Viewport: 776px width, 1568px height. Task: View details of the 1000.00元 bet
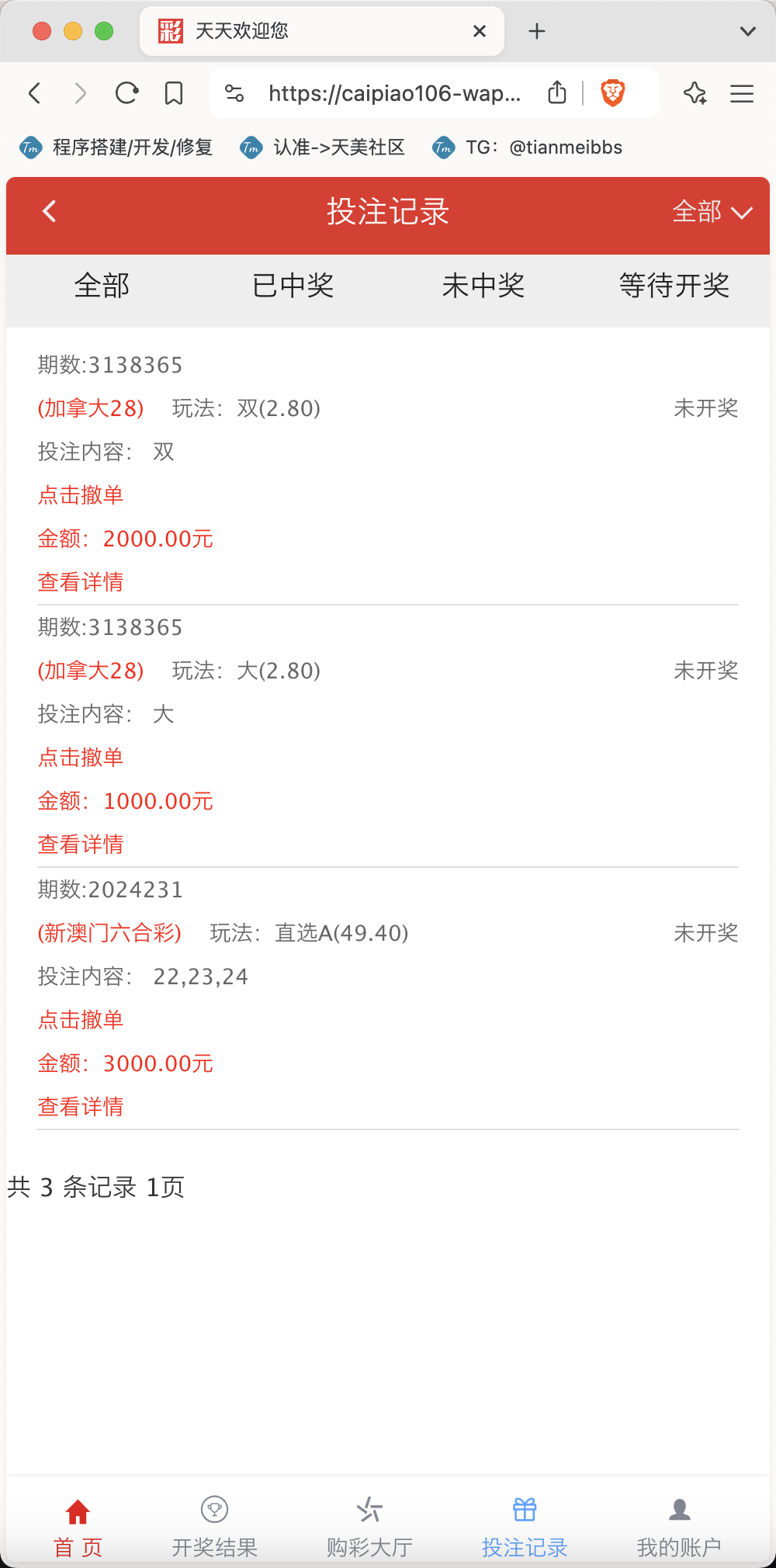[81, 845]
